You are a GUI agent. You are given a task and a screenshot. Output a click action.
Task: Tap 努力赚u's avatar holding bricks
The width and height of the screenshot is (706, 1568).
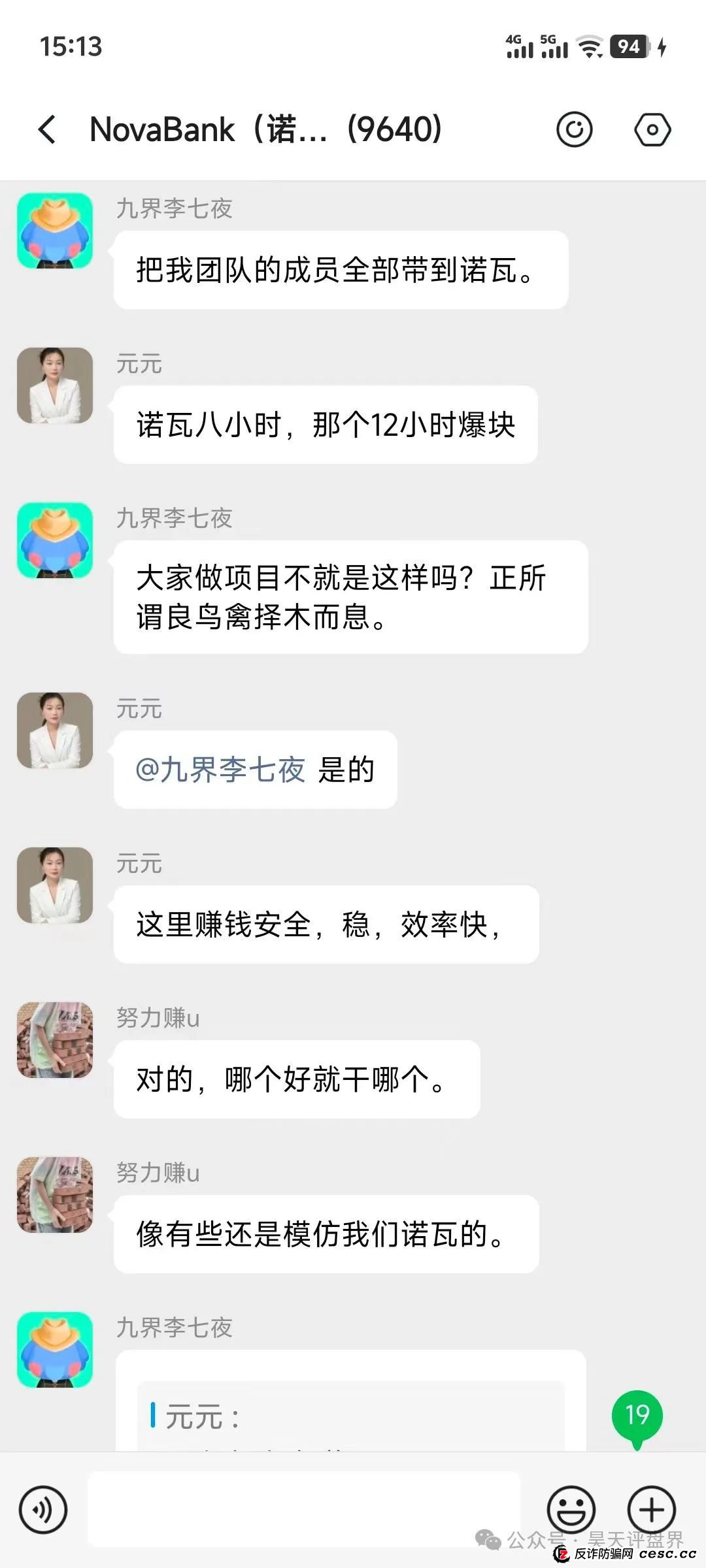coord(54,1040)
